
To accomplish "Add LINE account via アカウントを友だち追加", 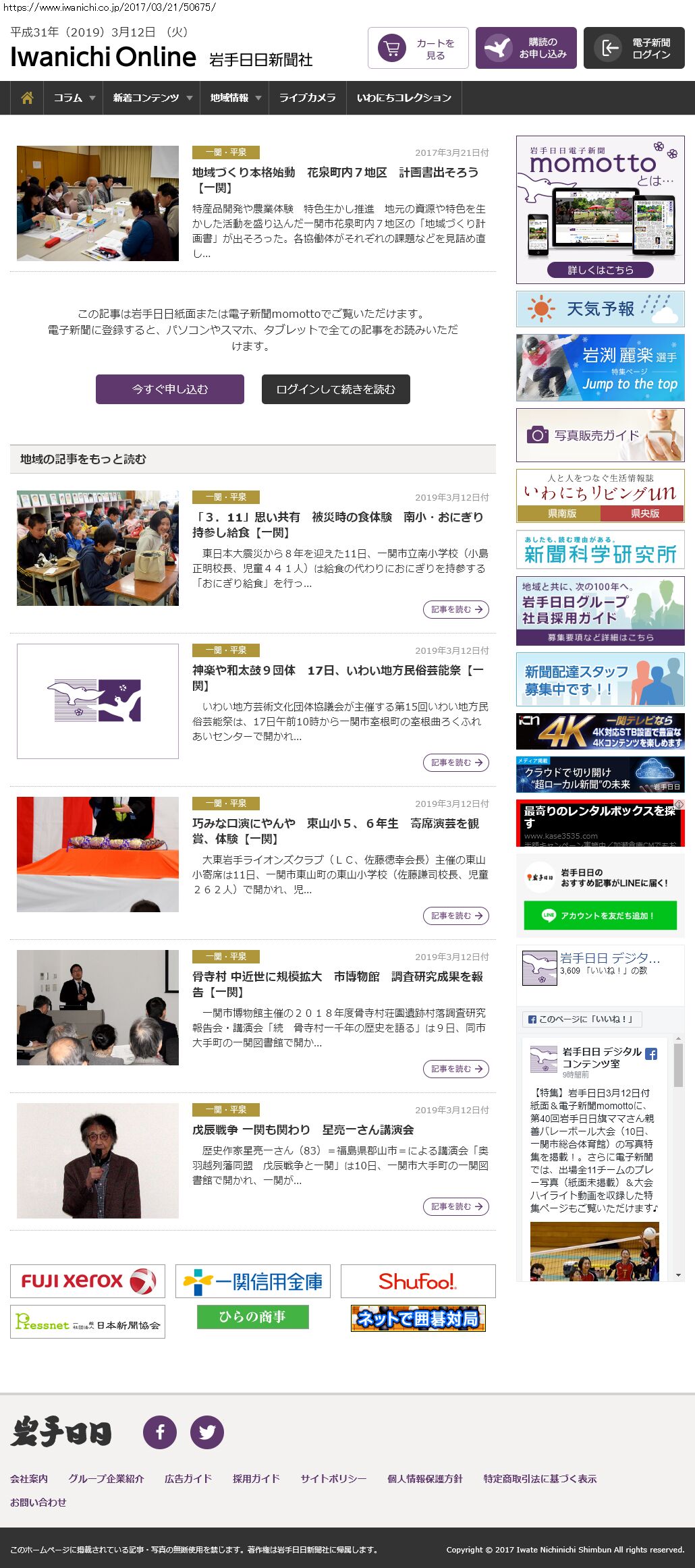I will pyautogui.click(x=600, y=916).
